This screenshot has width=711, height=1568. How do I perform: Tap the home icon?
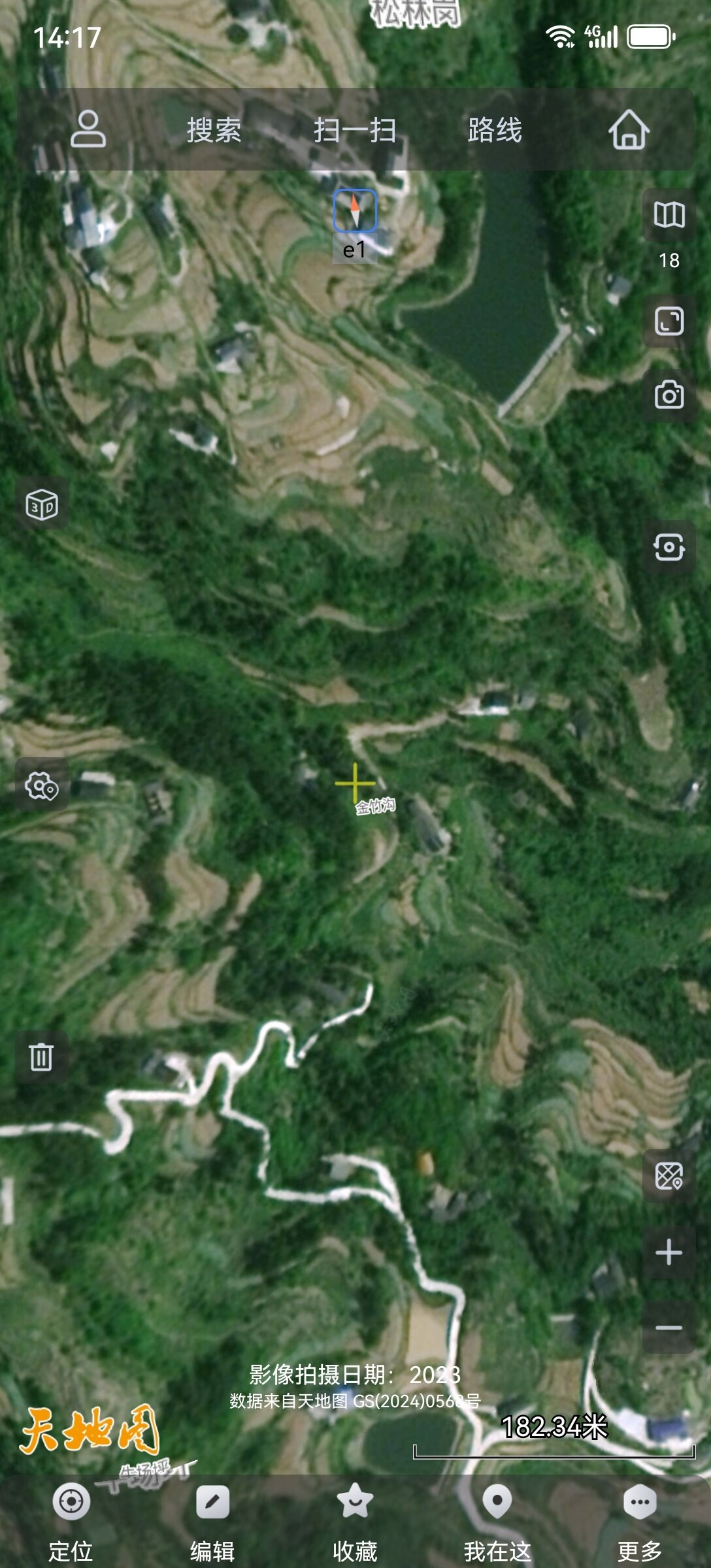629,130
